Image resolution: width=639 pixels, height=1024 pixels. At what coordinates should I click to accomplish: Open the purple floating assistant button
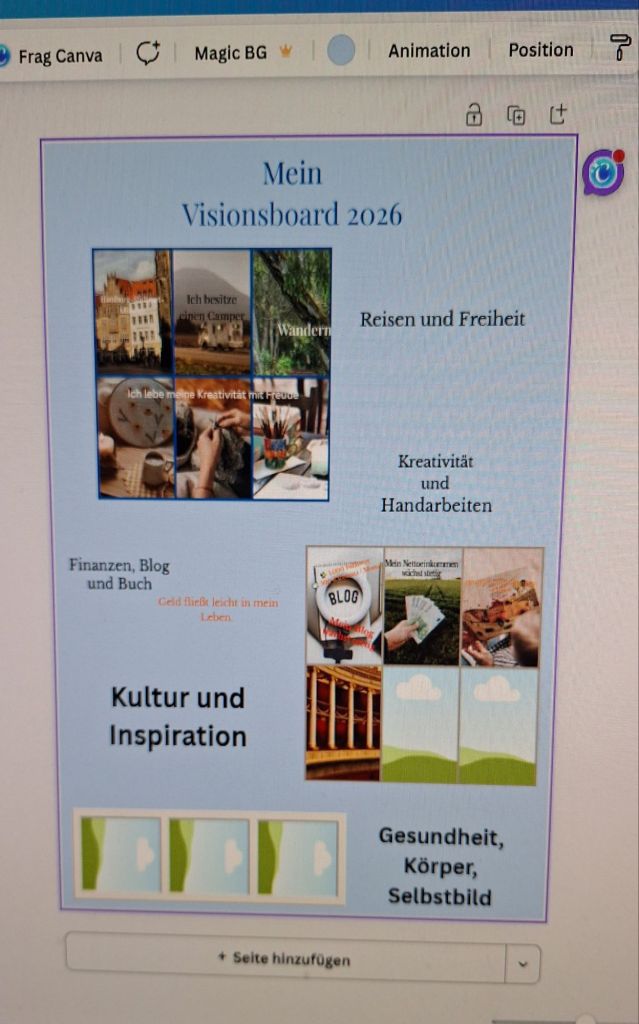(603, 173)
